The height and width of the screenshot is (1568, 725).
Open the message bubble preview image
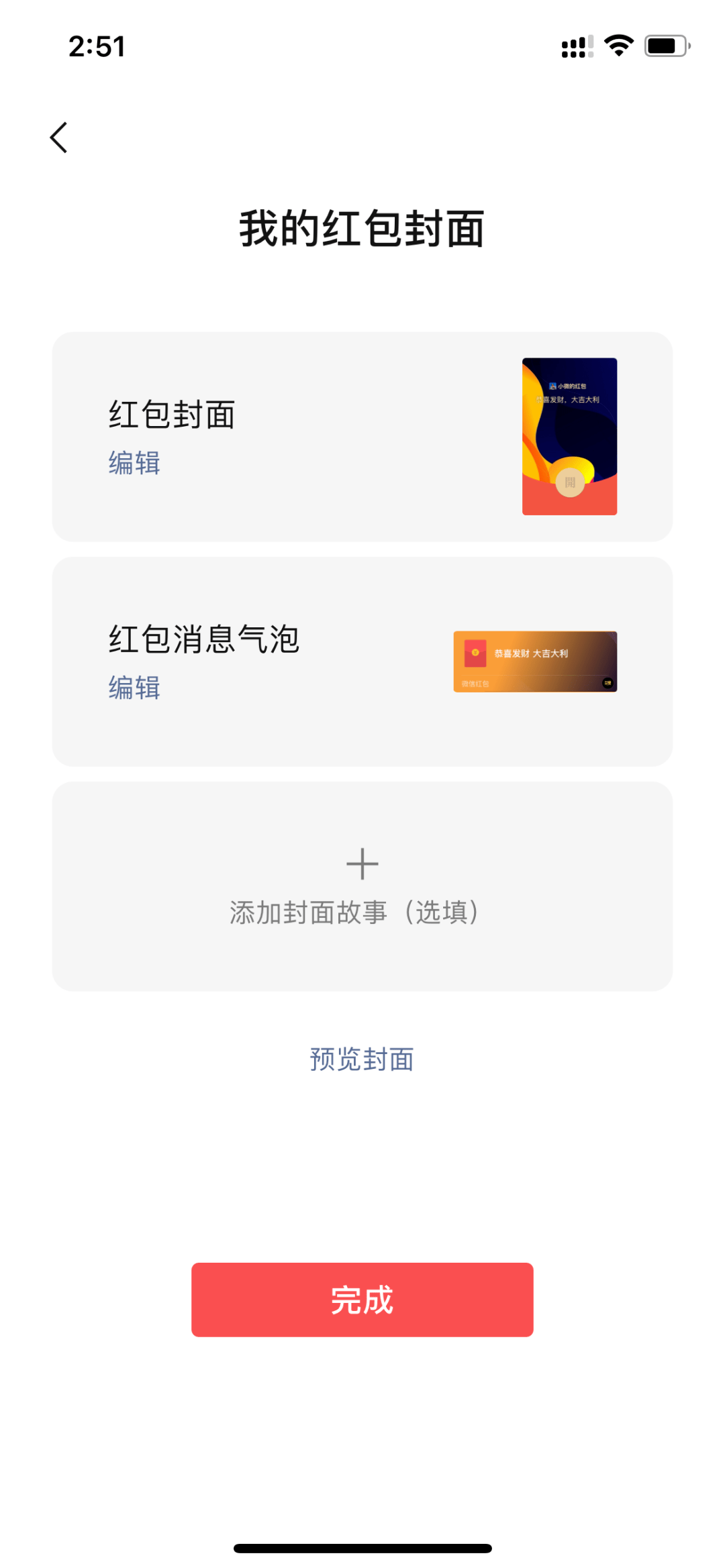(x=535, y=662)
